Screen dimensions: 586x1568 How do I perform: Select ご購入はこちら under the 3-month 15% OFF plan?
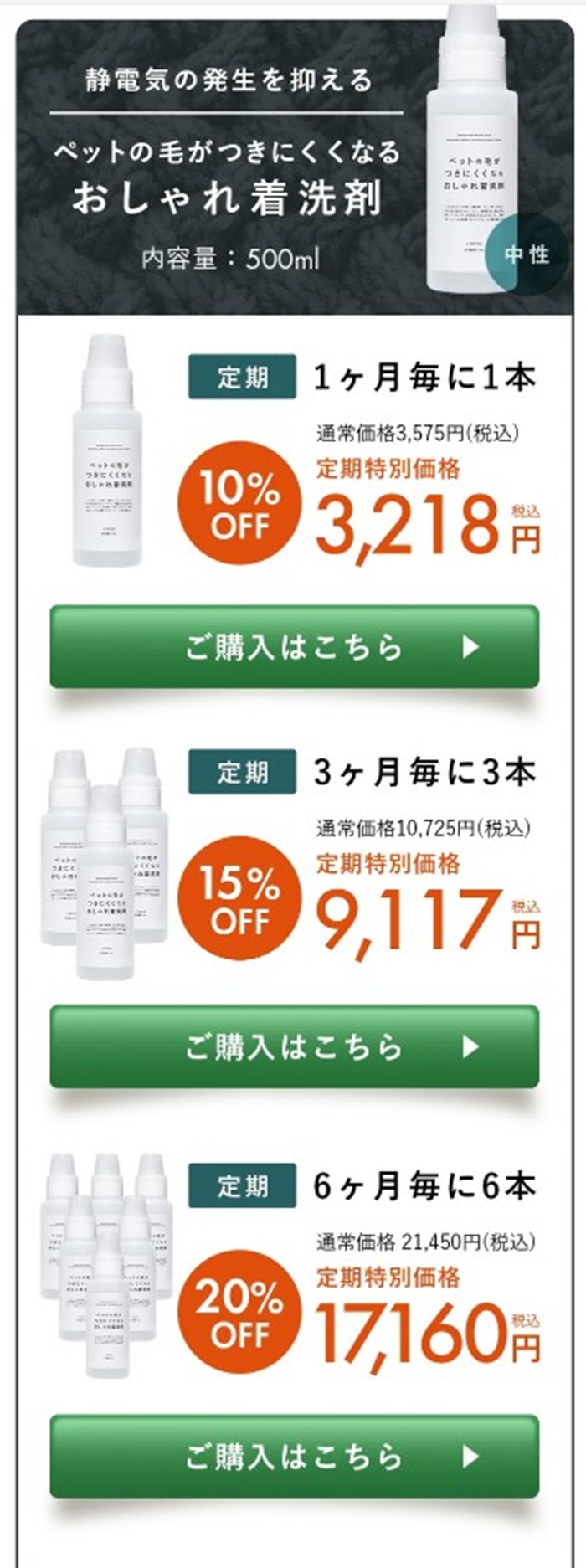point(294,1046)
